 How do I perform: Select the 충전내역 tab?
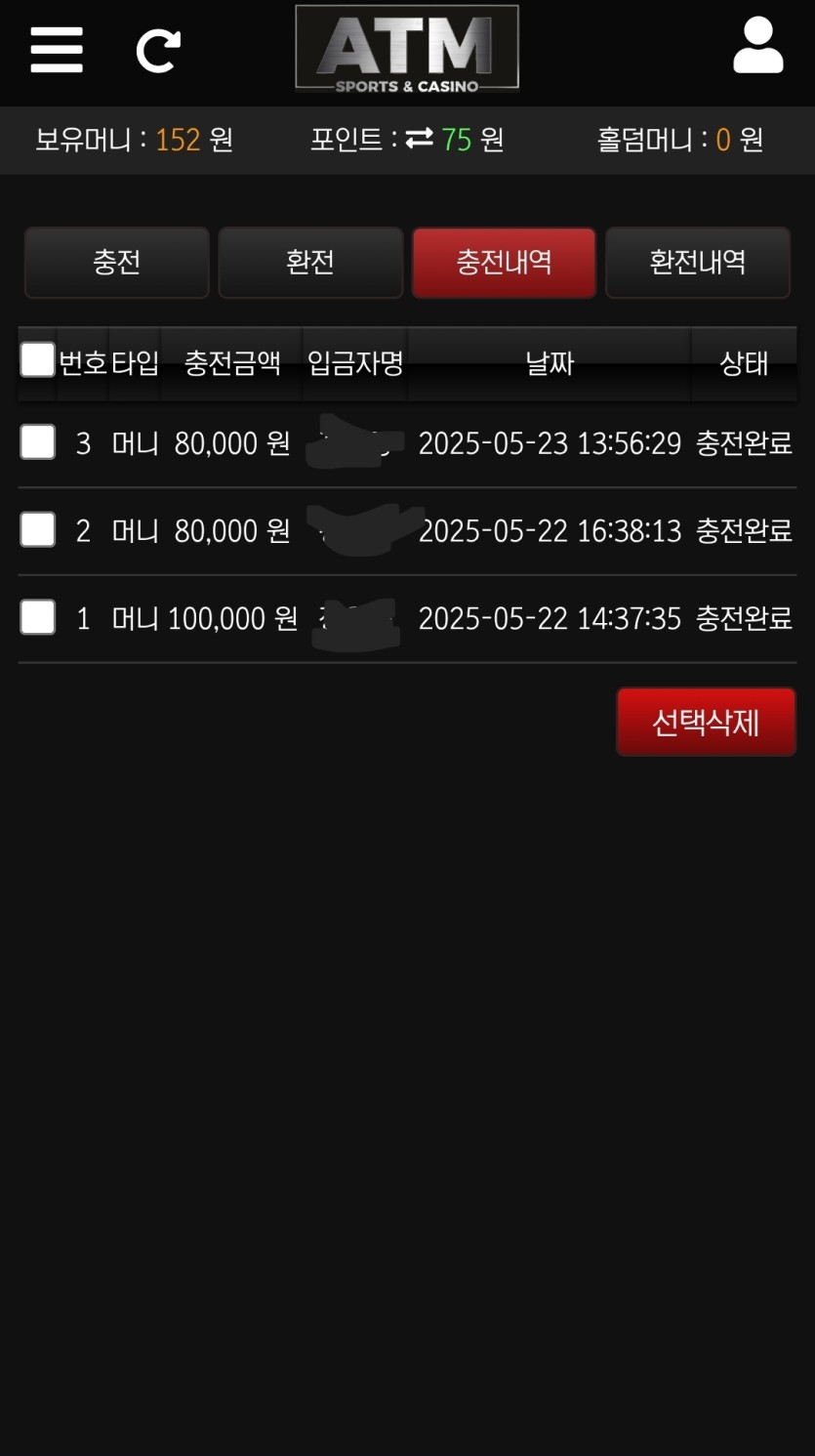coord(504,263)
